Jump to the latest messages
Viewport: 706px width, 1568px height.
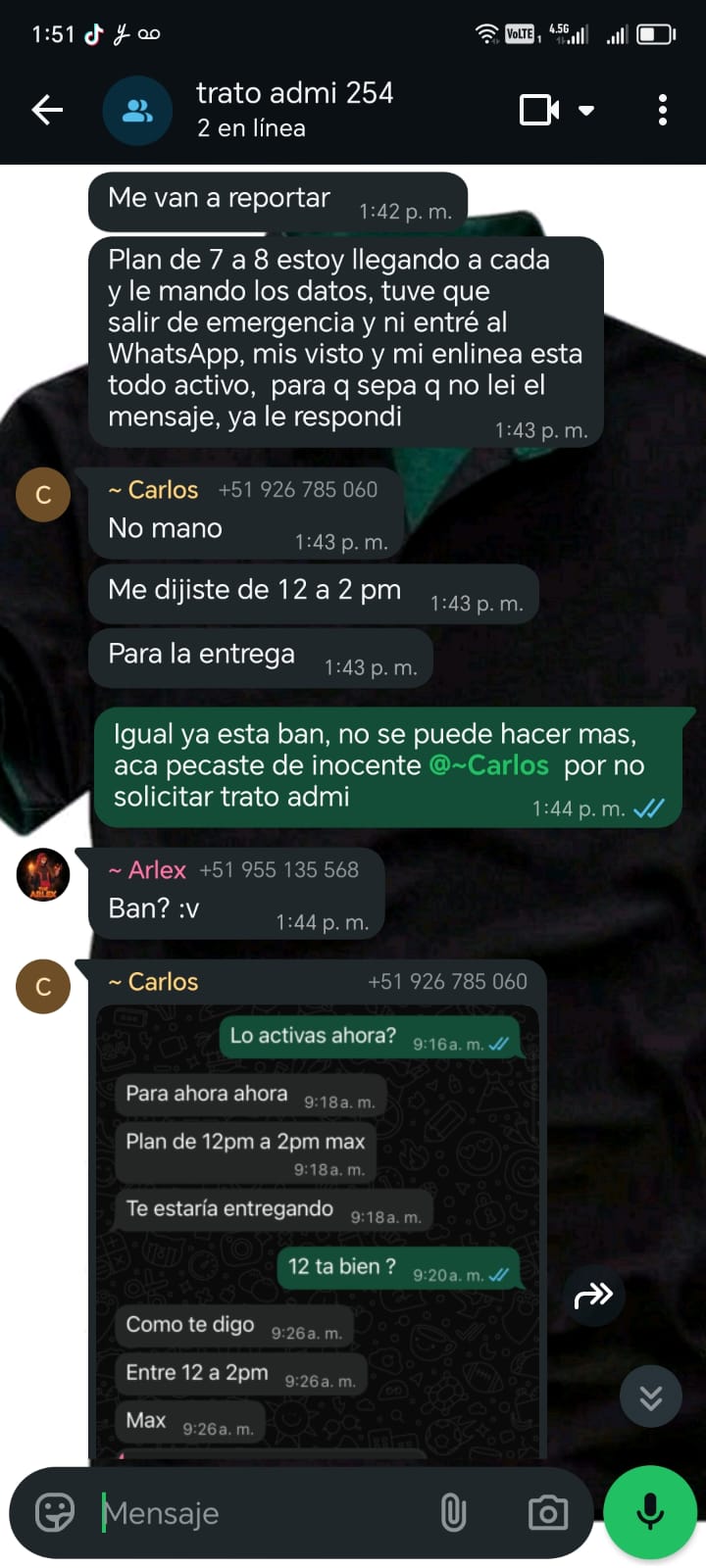(x=651, y=1396)
